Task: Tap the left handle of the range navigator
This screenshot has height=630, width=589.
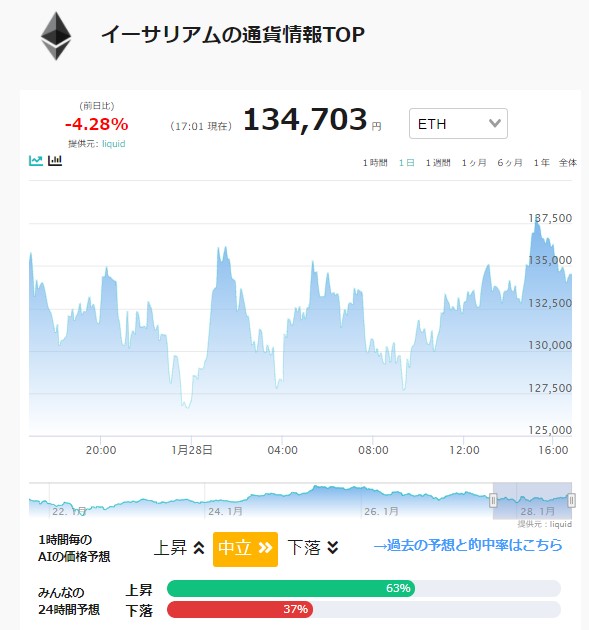Action: pyautogui.click(x=493, y=501)
